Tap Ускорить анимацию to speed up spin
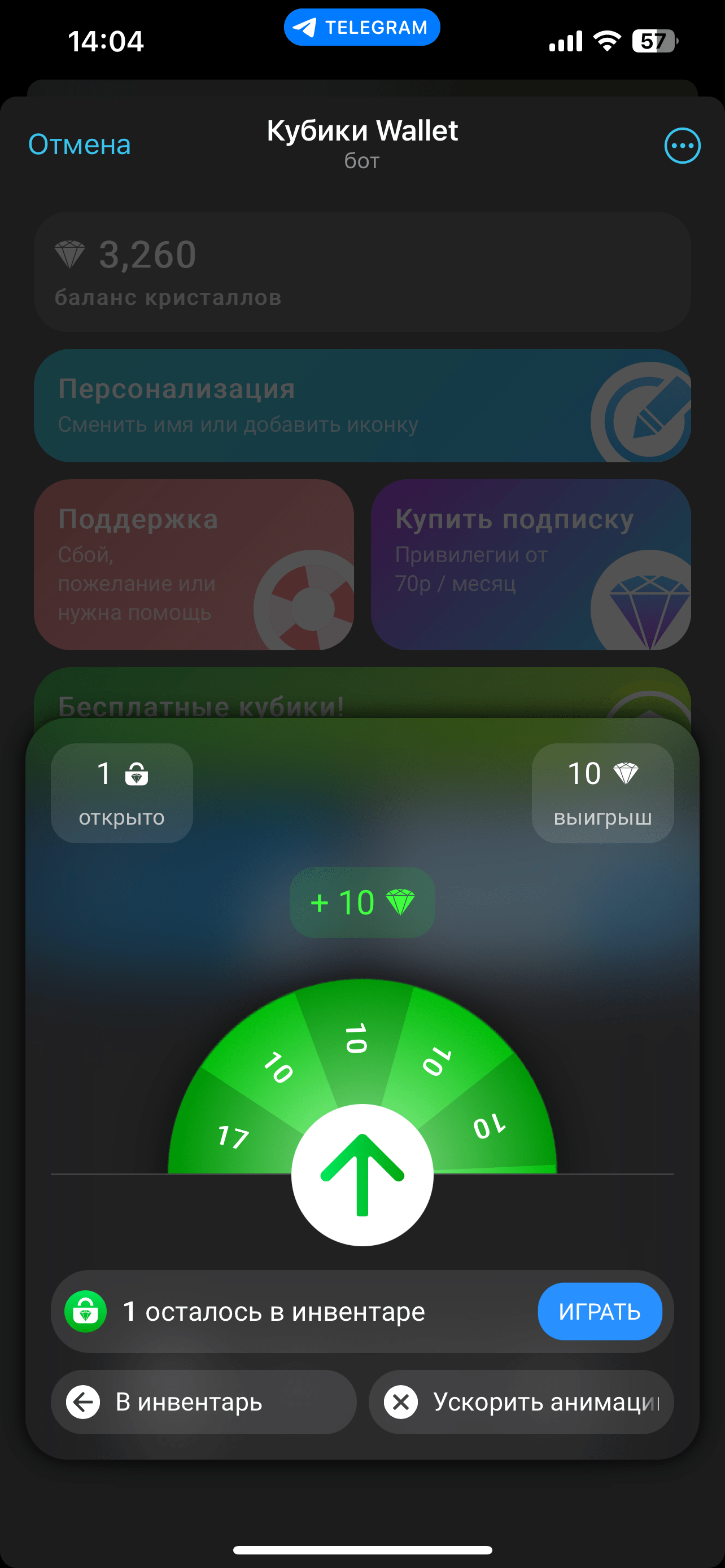This screenshot has width=725, height=1568. [x=521, y=1402]
